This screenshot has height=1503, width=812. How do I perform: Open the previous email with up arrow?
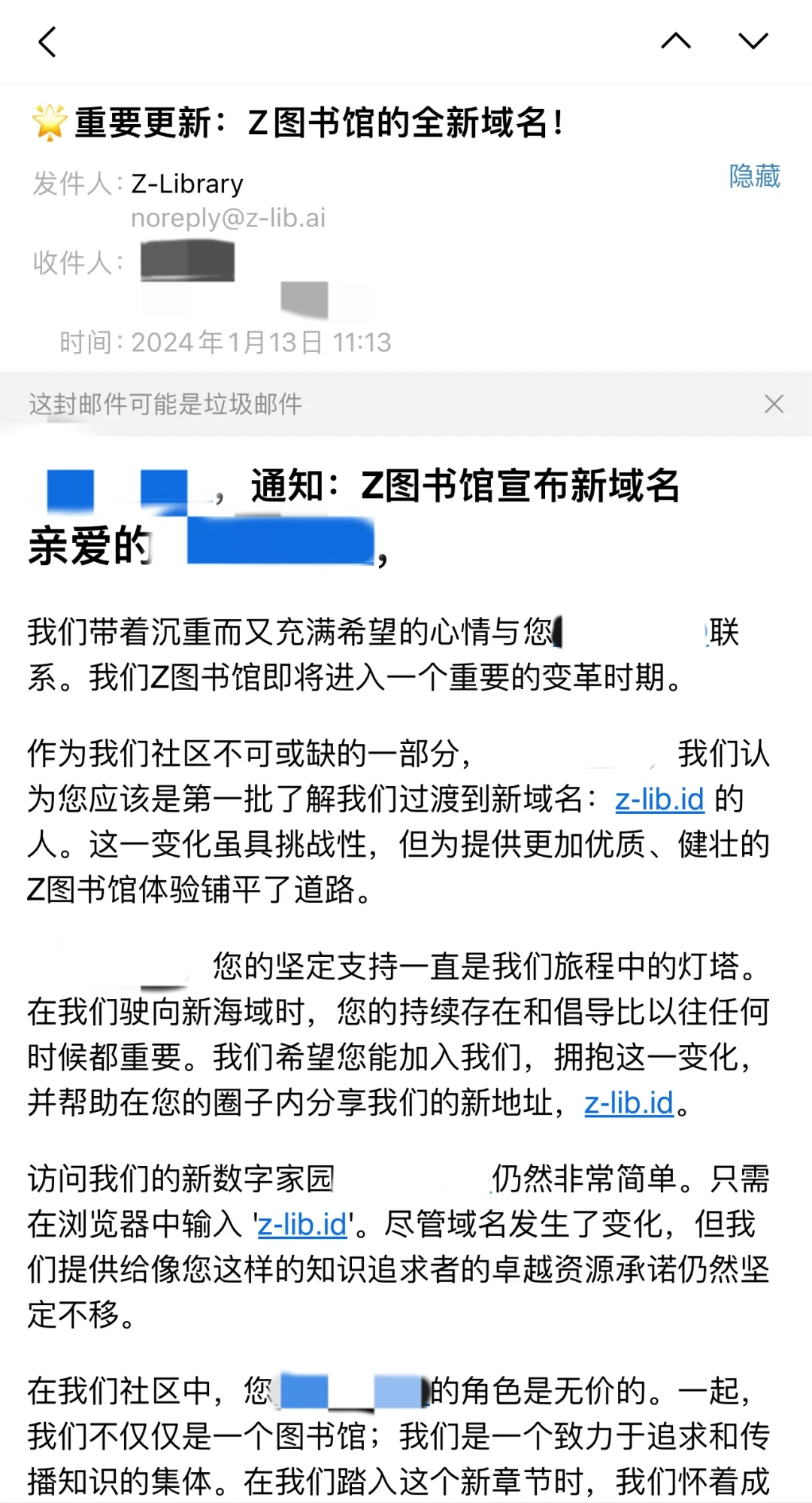click(x=676, y=41)
